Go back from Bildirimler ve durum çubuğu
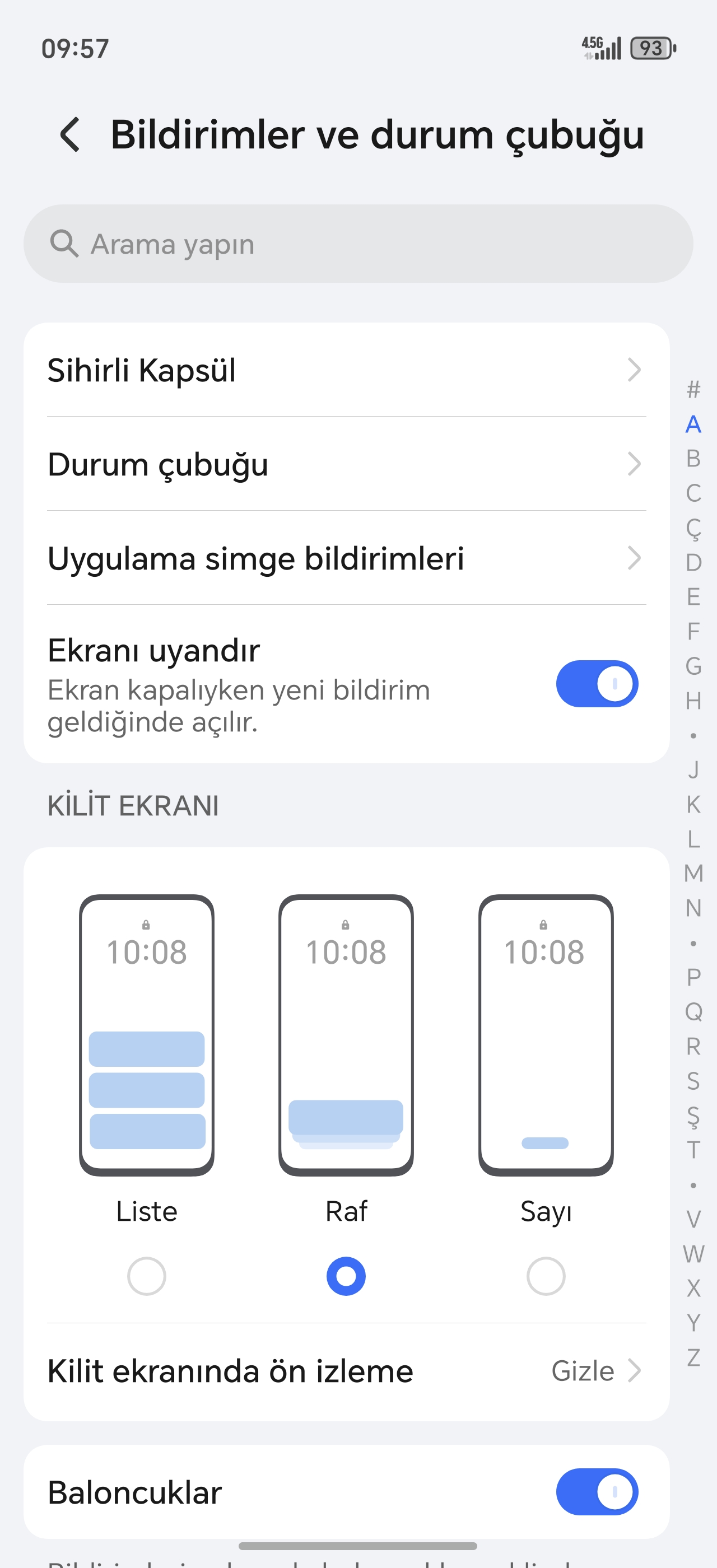 click(x=70, y=134)
